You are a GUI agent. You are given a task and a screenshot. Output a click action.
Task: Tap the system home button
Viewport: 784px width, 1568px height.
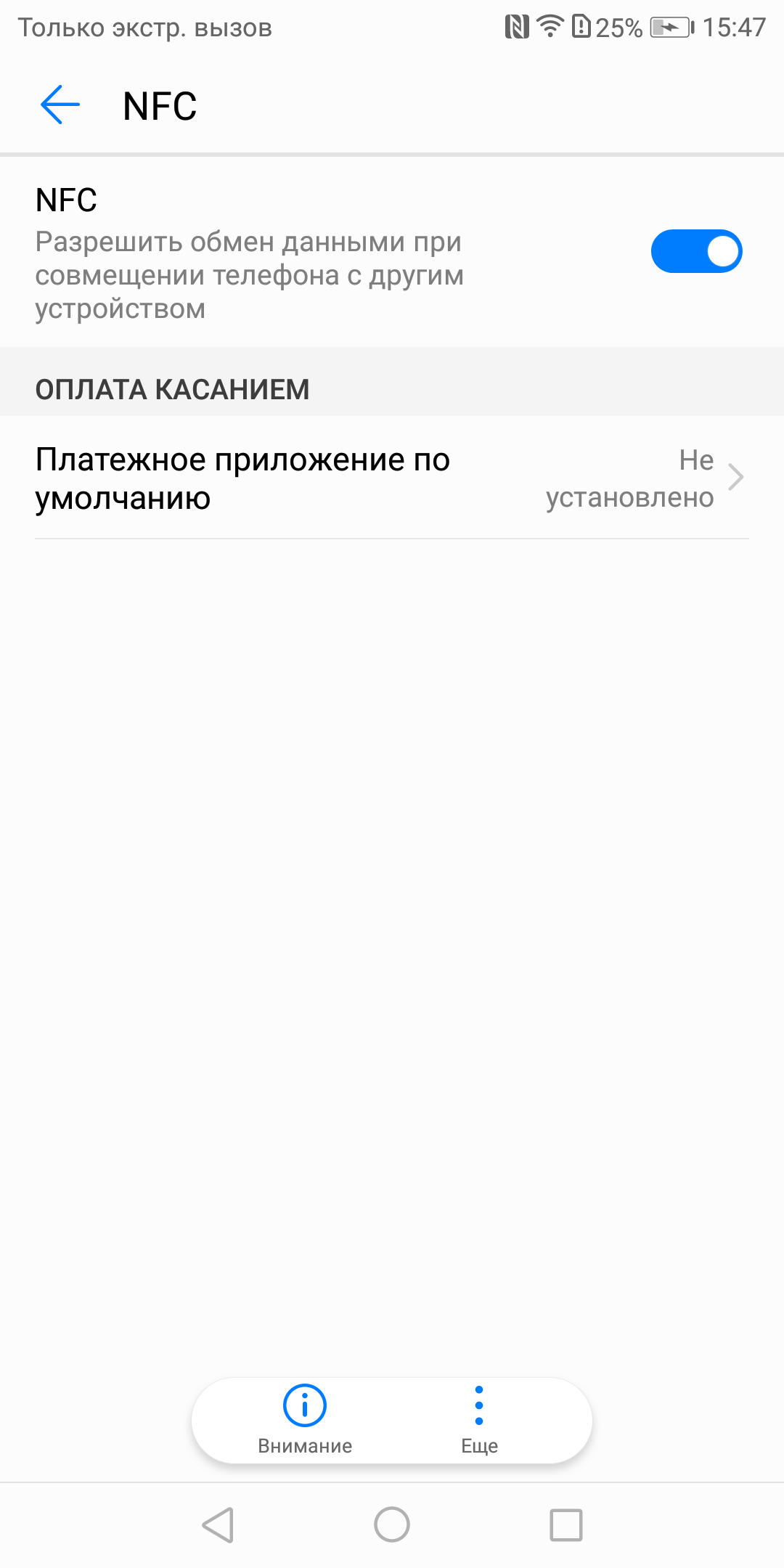(392, 1524)
